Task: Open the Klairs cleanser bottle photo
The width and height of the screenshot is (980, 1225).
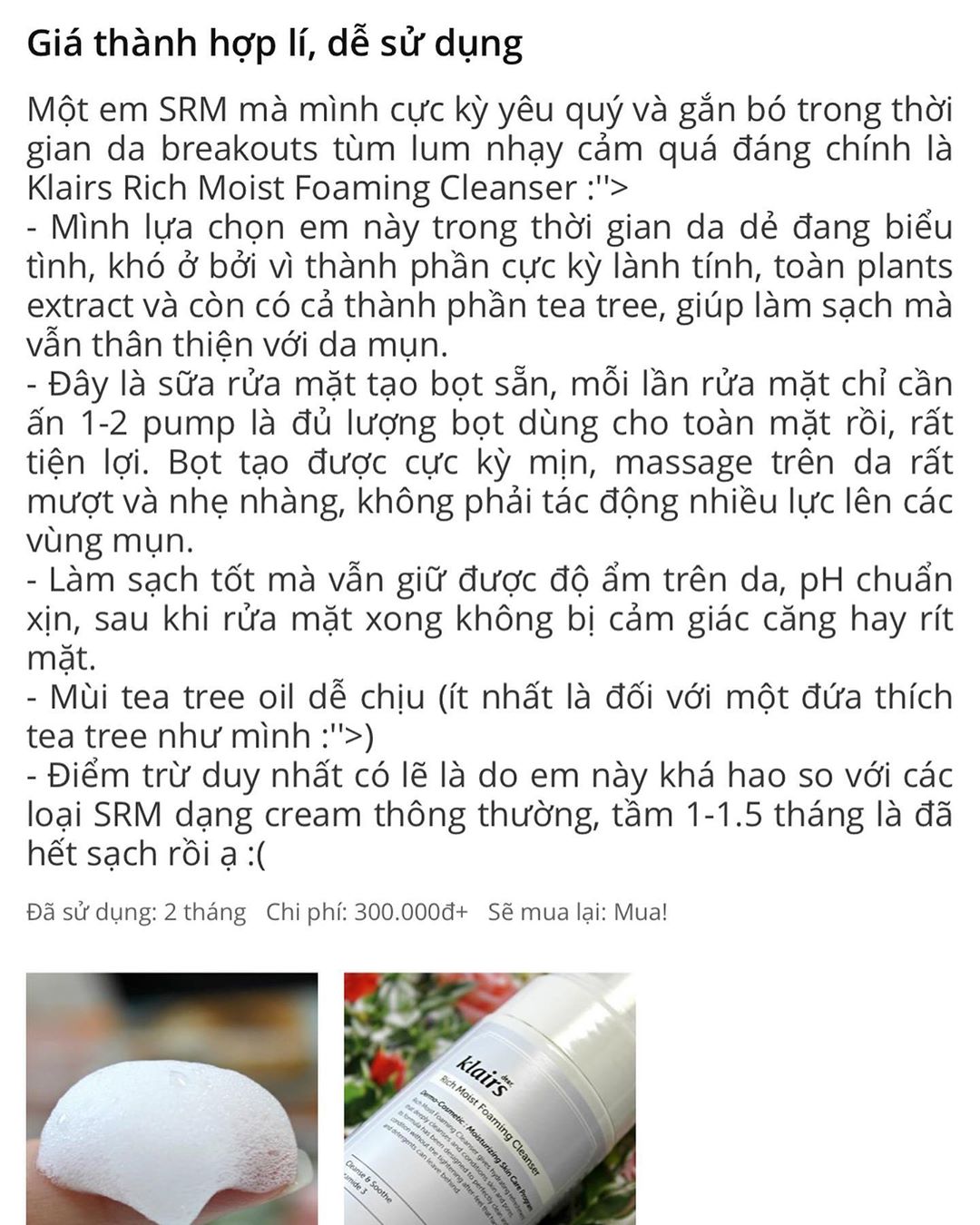Action: click(x=489, y=1098)
